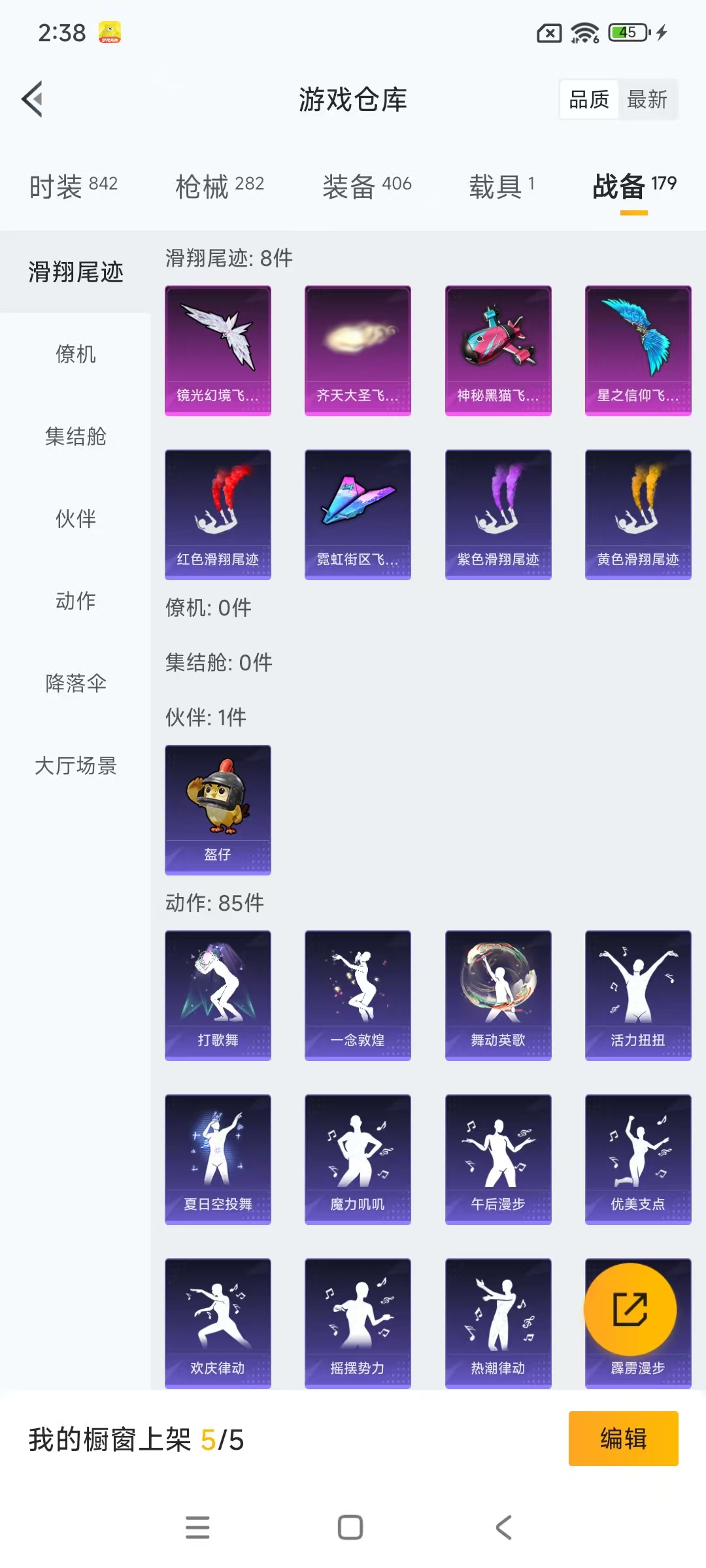
Task: View the 盔仔 companion item
Action: (218, 809)
